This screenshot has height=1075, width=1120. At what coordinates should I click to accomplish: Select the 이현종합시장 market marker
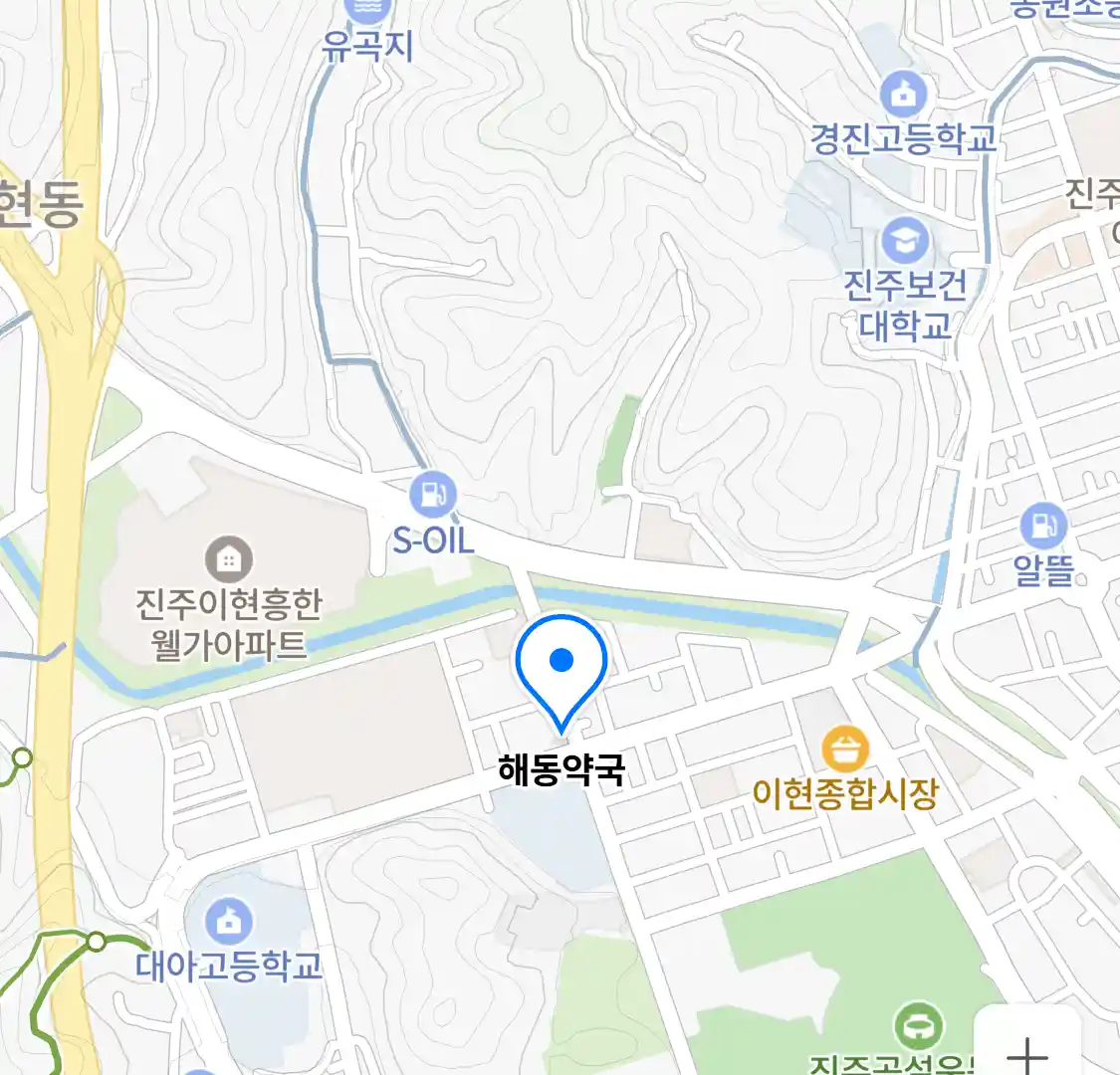point(845,750)
